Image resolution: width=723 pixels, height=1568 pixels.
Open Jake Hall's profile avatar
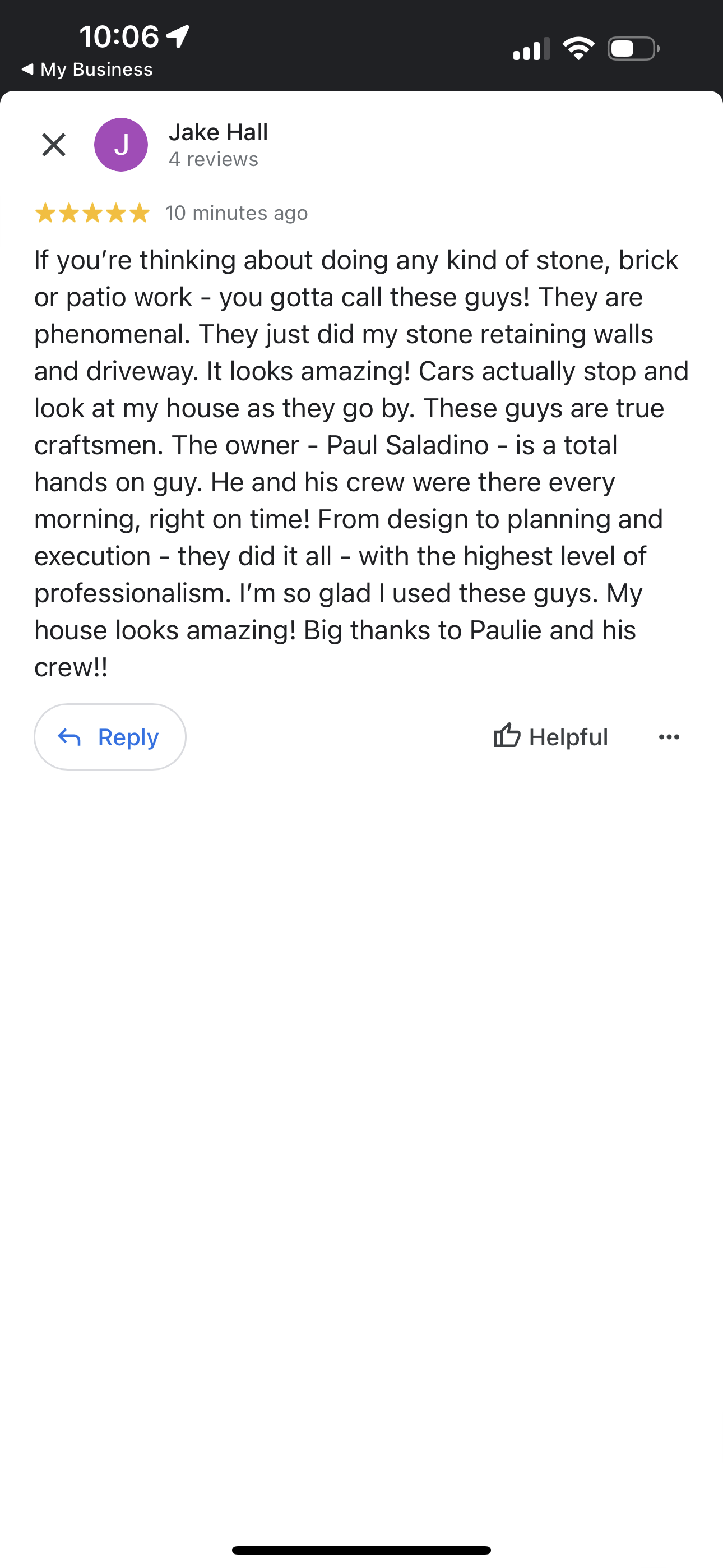click(x=121, y=145)
